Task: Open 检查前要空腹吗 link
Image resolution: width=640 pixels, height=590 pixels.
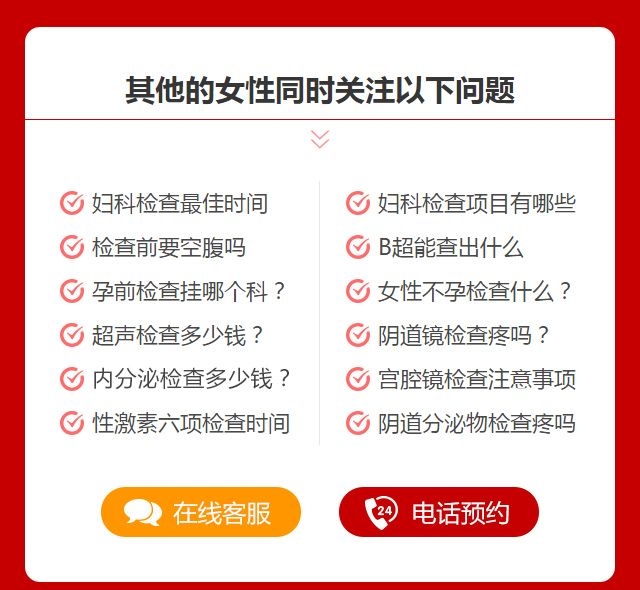Action: 168,248
